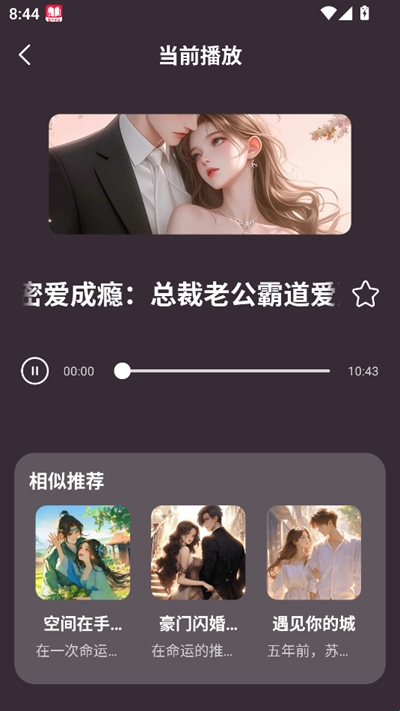400x711 pixels.
Task: Open the recommended book 豪门闪婚
Action: (x=198, y=582)
